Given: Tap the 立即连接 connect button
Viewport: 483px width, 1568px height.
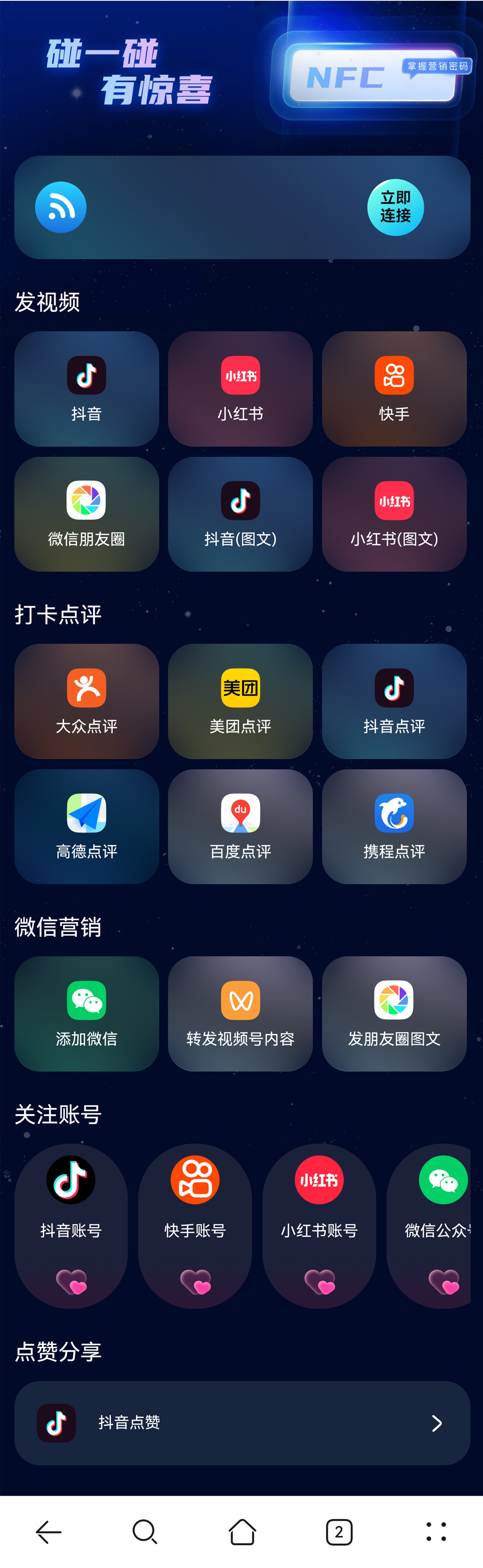Looking at the screenshot, I should point(395,207).
